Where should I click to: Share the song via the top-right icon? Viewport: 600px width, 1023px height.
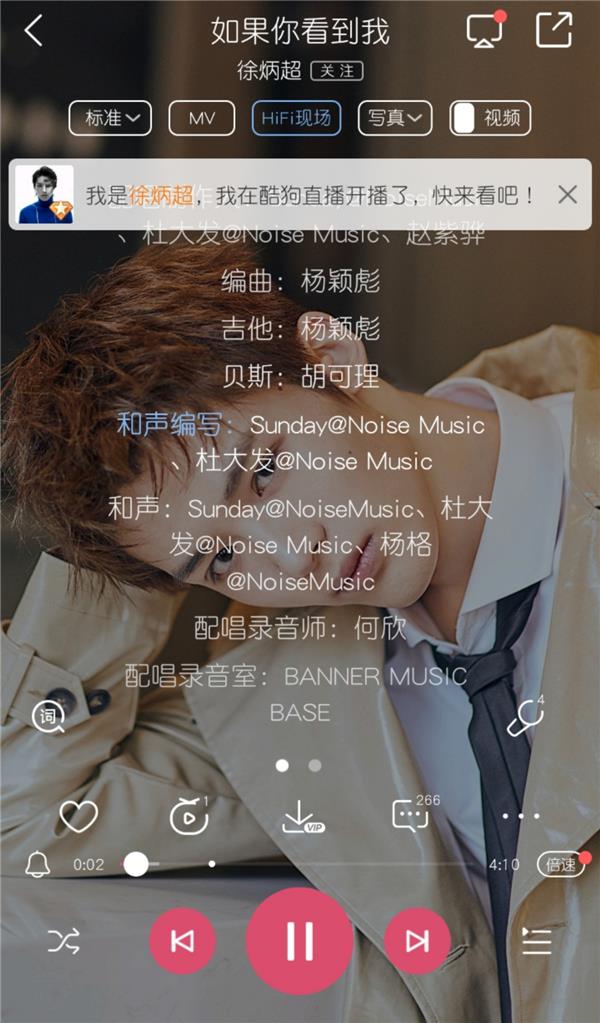(x=553, y=30)
